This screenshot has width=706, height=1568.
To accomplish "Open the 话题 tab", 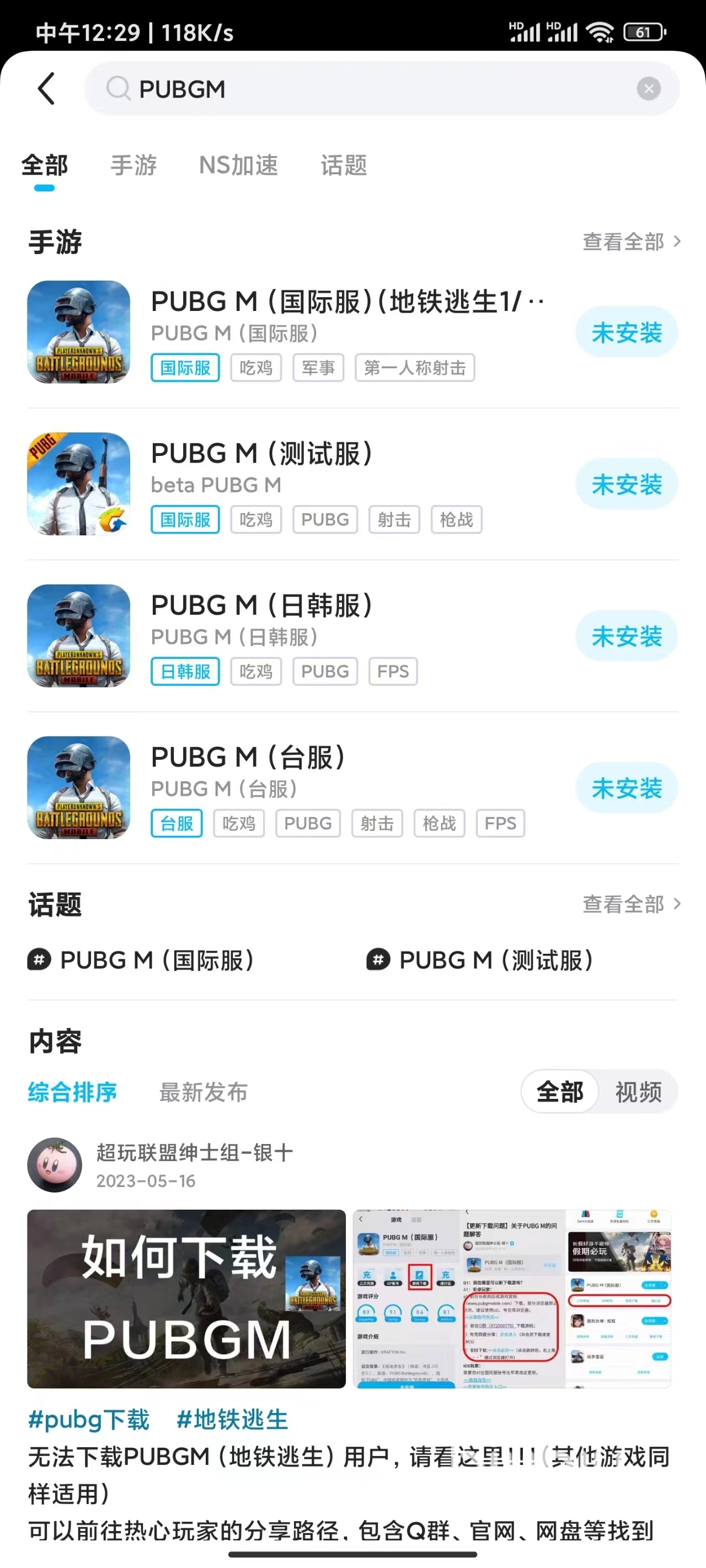I will tap(344, 165).
